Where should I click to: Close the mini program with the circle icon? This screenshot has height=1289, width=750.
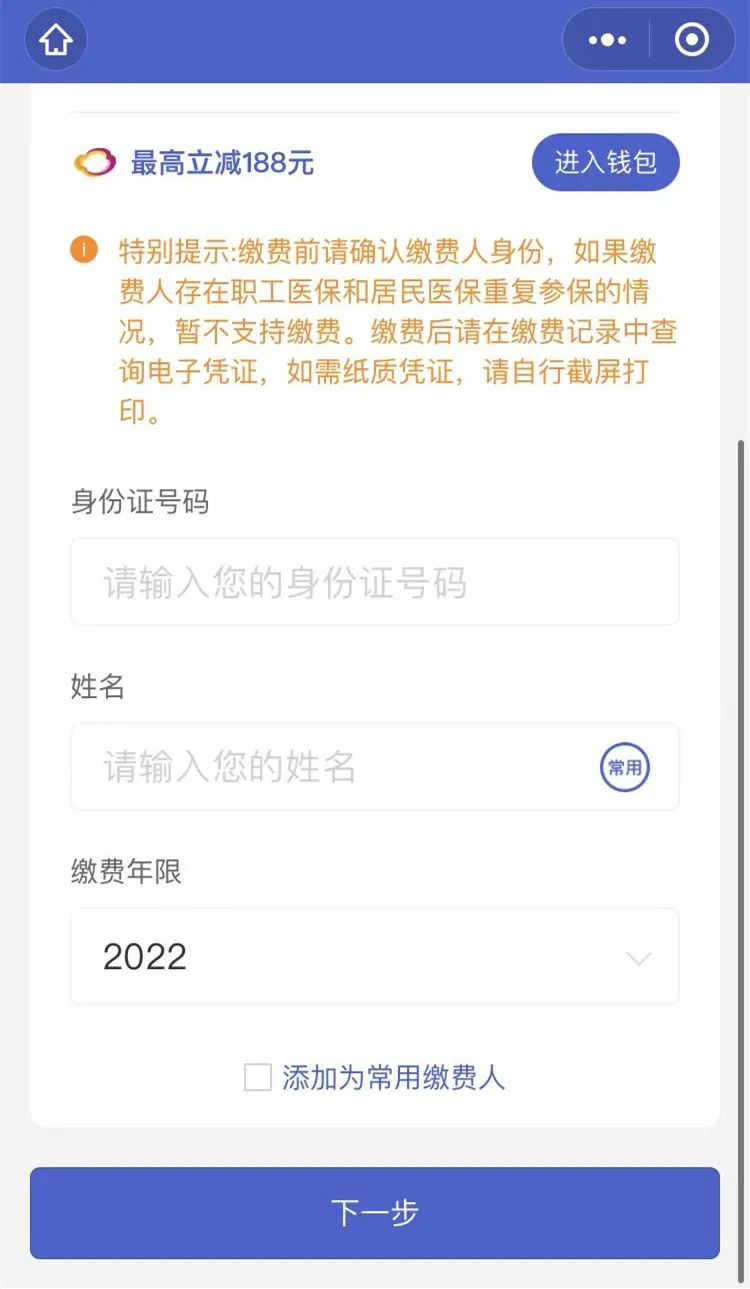point(692,41)
